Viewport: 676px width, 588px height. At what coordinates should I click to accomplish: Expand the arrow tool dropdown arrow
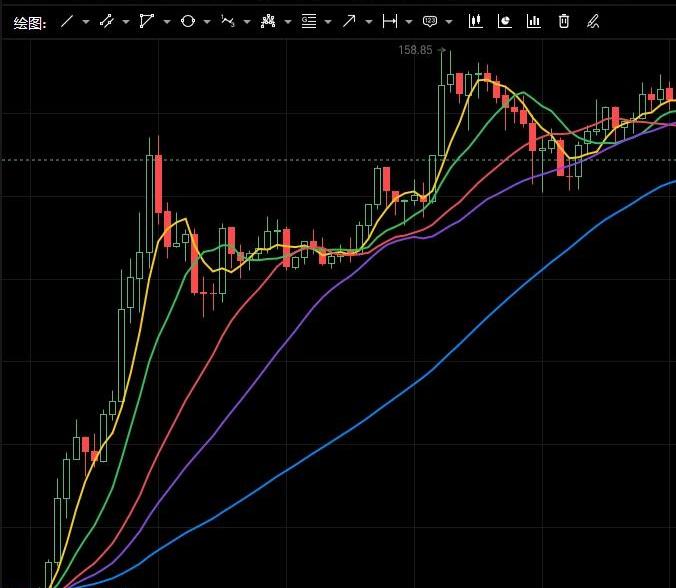369,21
